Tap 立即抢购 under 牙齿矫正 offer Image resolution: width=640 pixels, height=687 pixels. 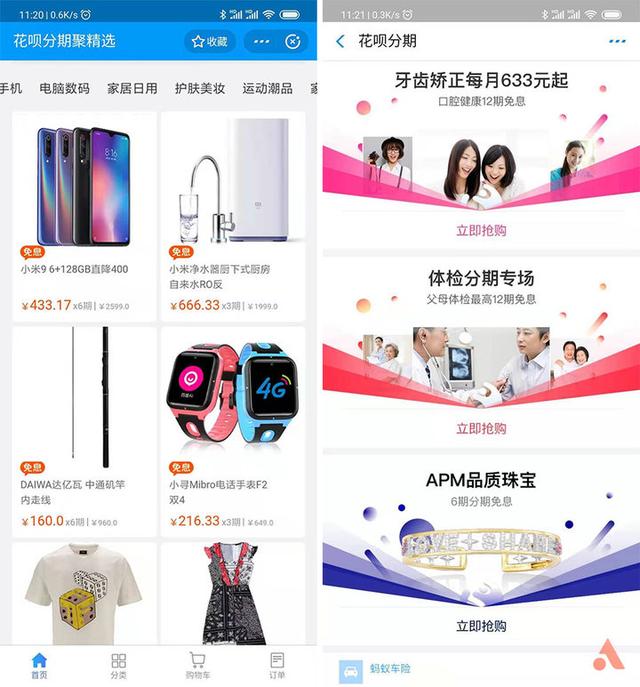tap(481, 230)
